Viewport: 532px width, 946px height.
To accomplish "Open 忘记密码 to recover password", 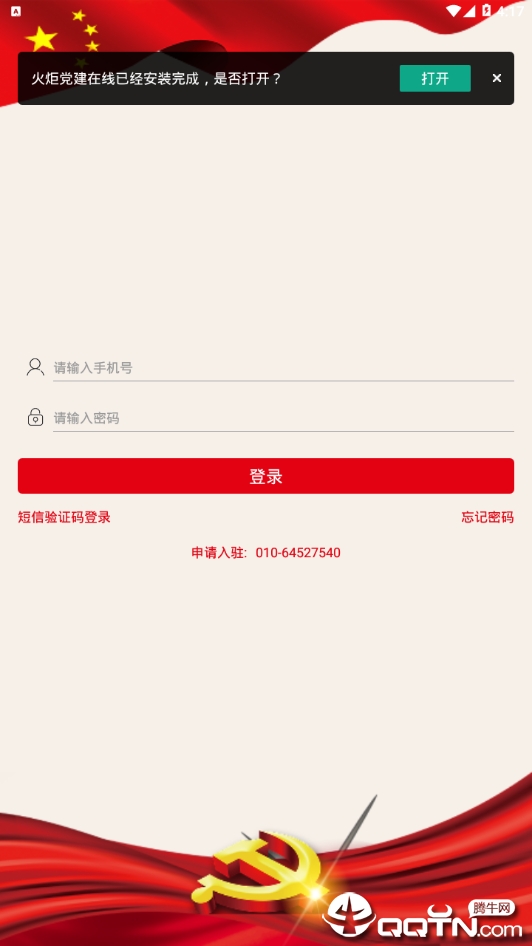I will (487, 517).
